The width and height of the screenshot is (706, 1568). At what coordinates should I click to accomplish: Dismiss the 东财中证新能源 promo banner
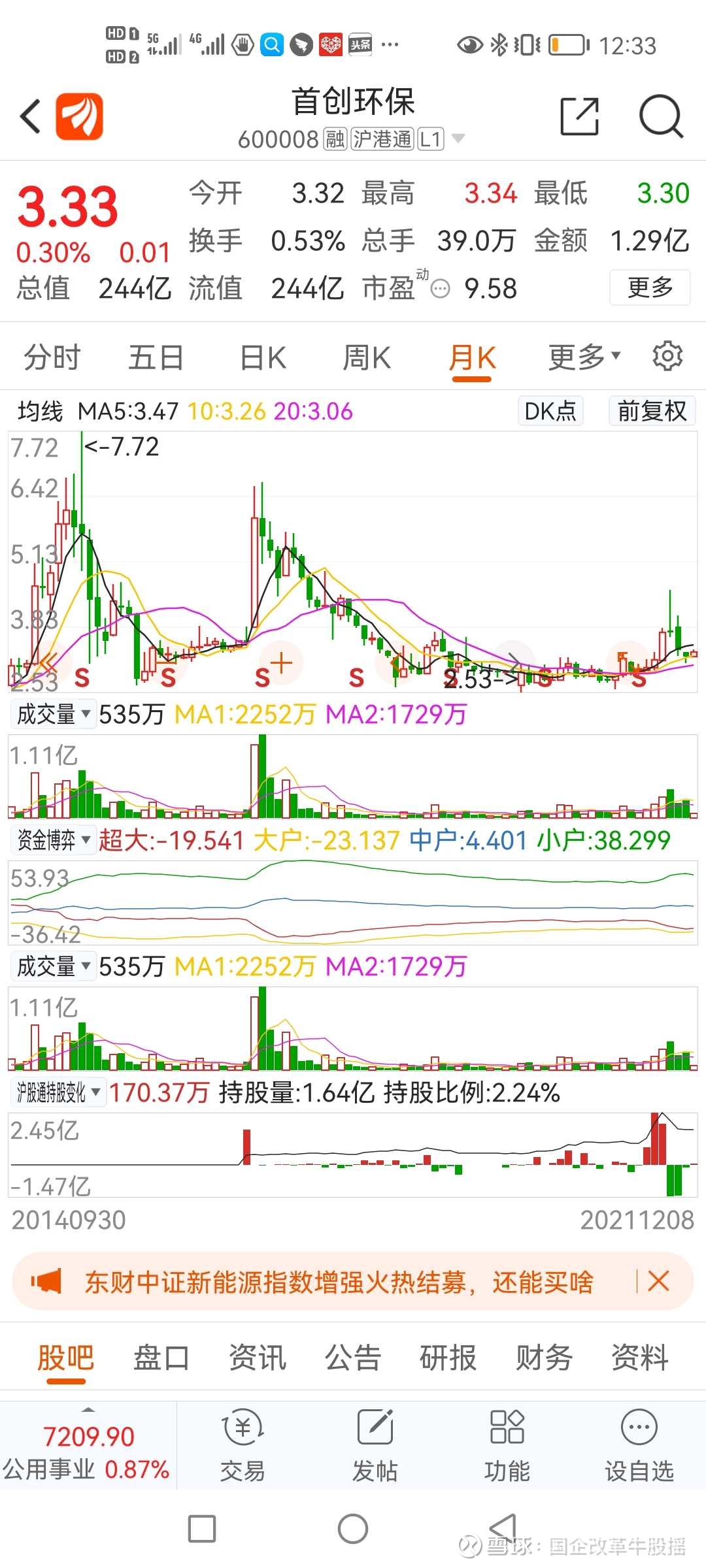coord(658,1281)
